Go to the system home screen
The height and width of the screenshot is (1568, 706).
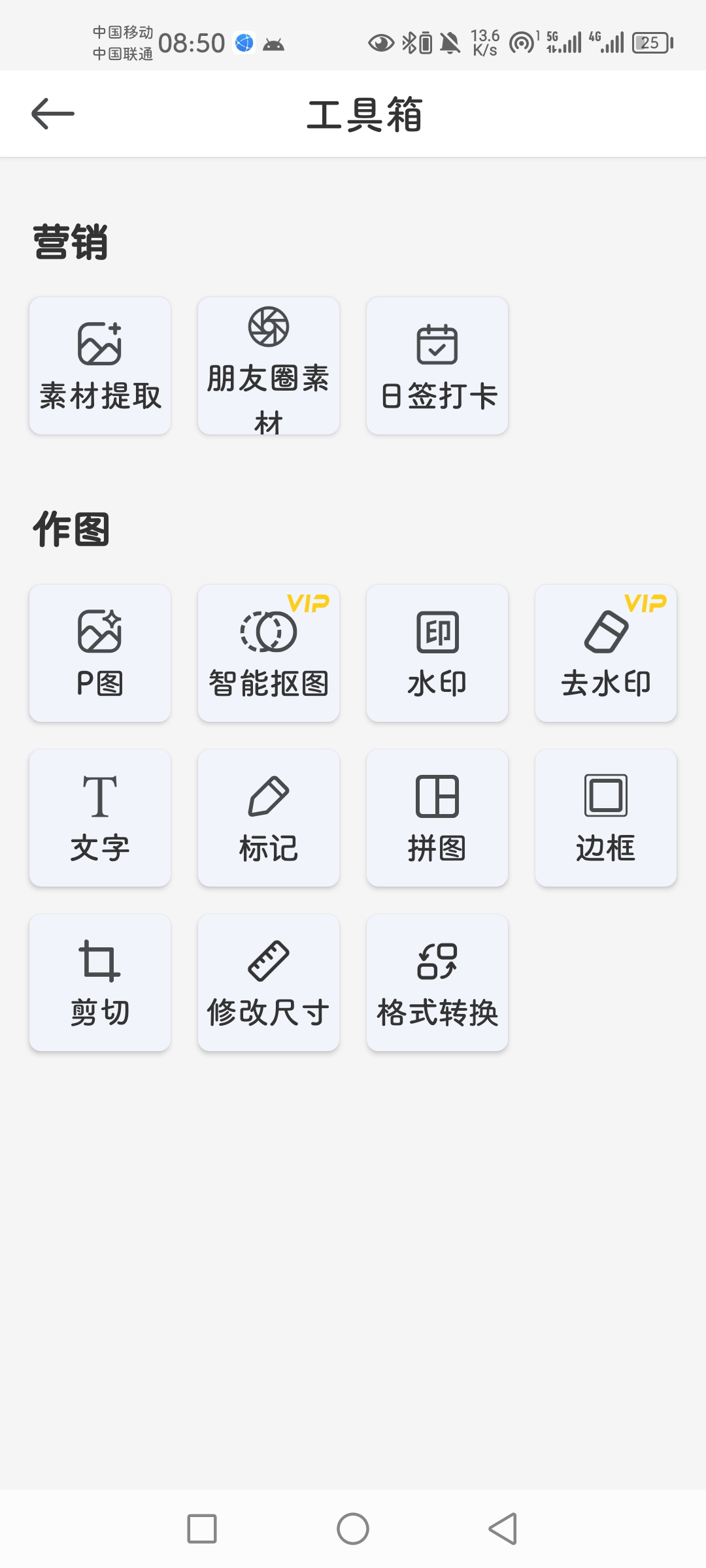coord(353,1529)
